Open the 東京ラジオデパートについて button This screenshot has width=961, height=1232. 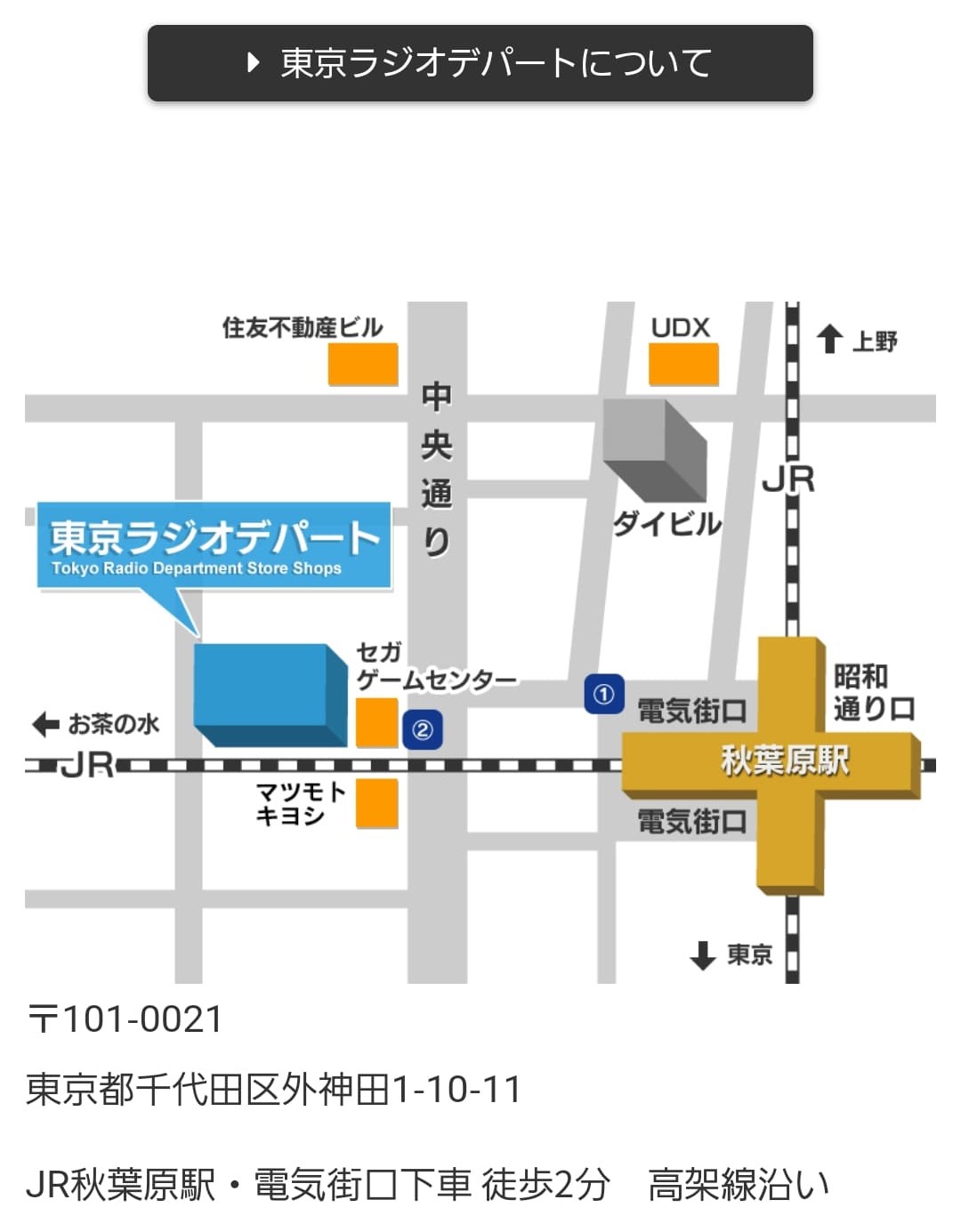480,63
